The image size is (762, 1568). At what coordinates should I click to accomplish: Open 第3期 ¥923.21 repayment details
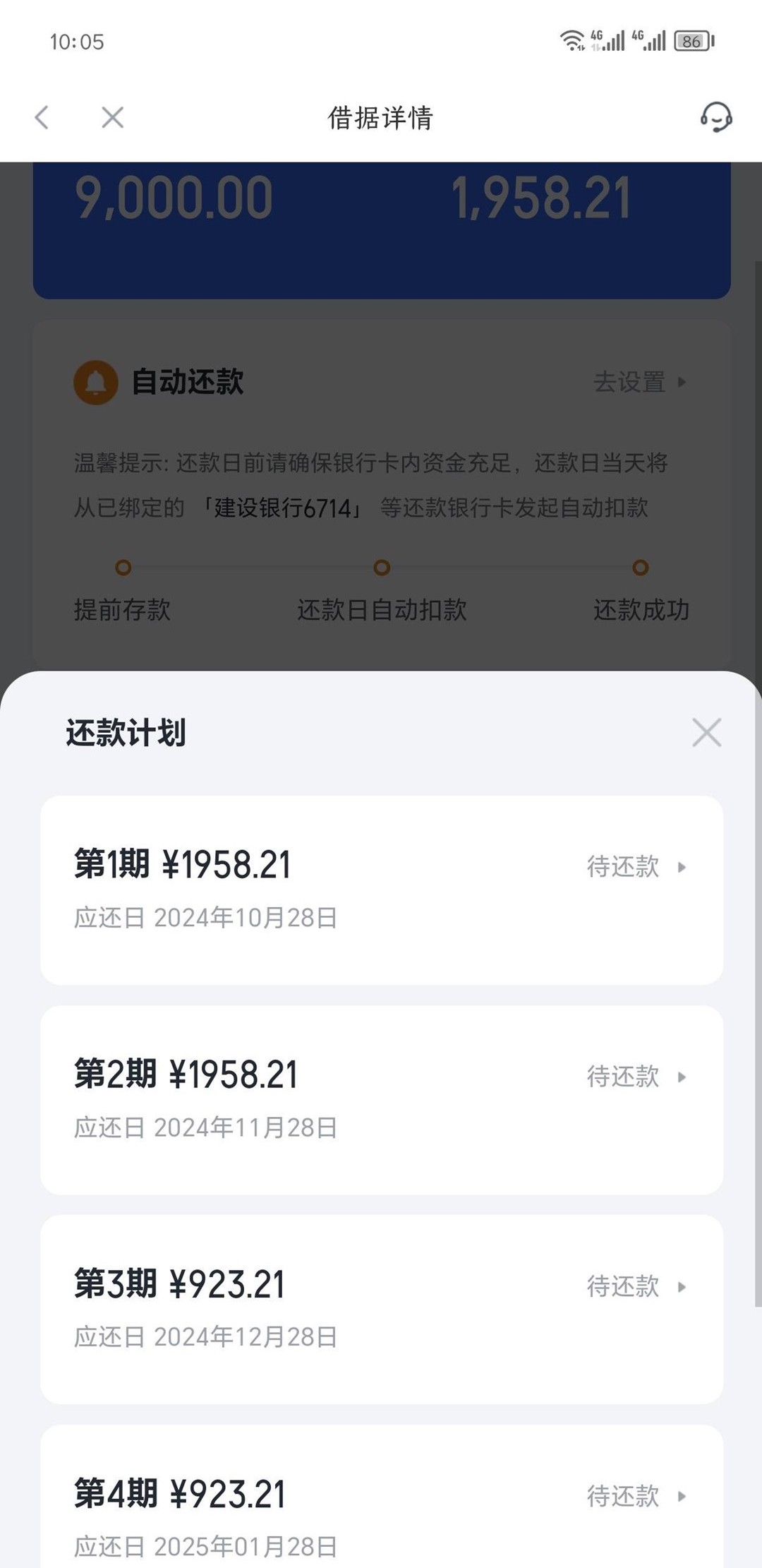coord(382,1310)
